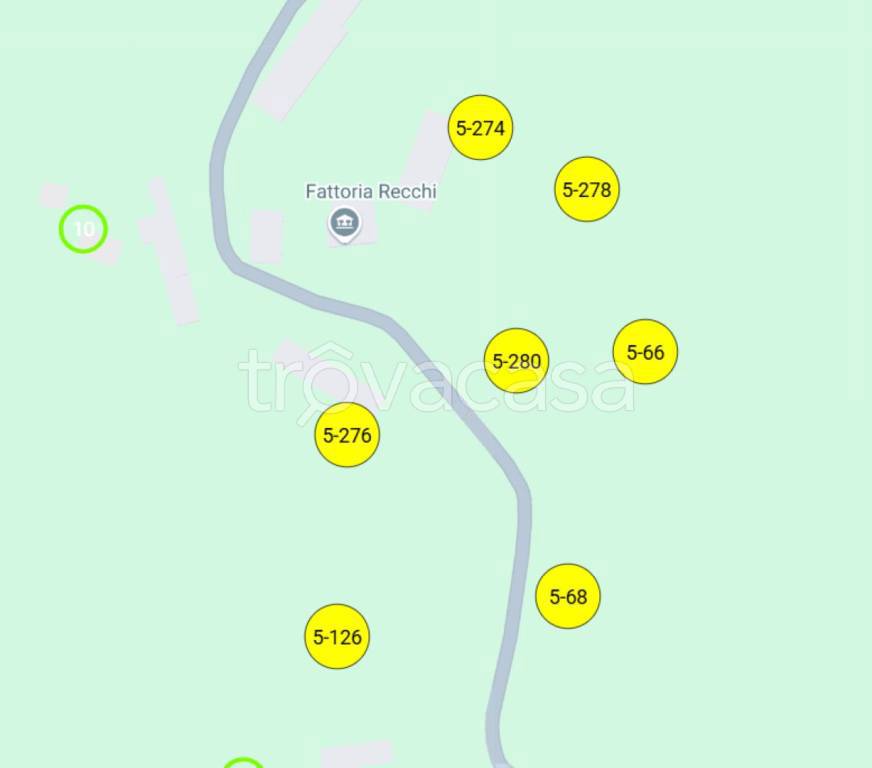872x768 pixels.
Task: Open the 5-68 parcel marker
Action: pos(568,597)
